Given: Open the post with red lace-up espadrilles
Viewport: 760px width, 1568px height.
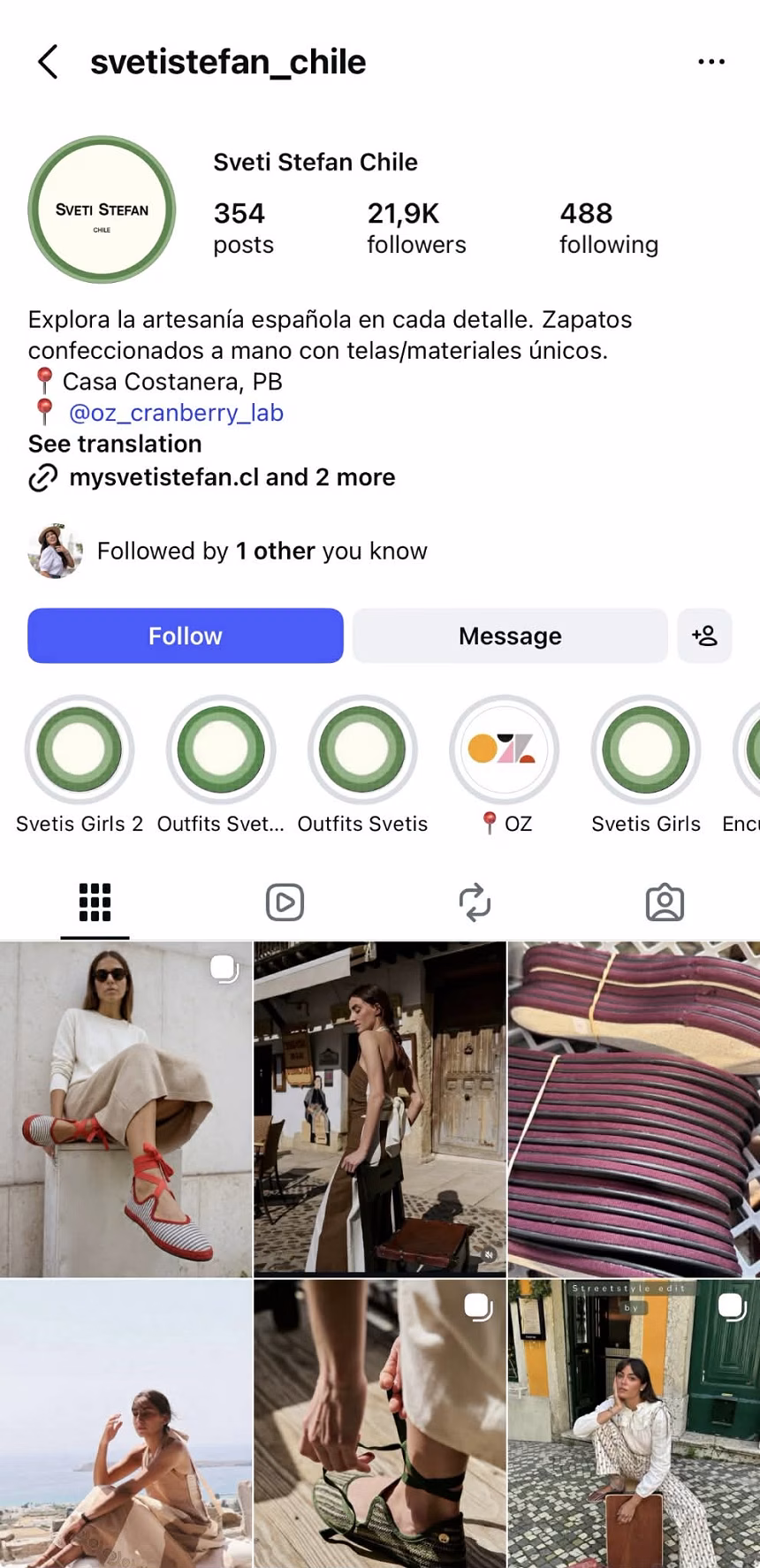Looking at the screenshot, I should click(x=125, y=1109).
